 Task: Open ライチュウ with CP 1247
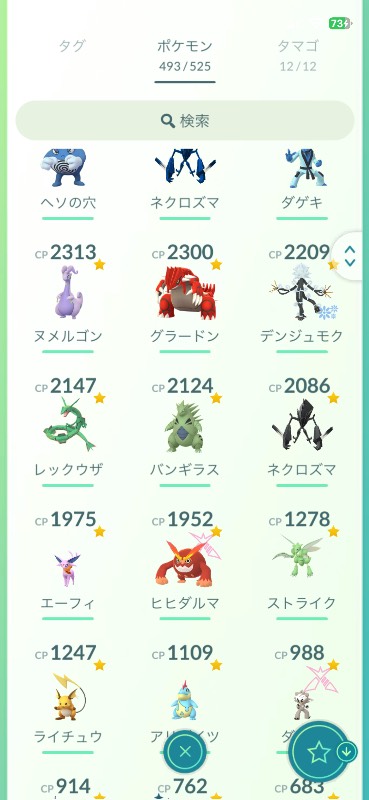click(68, 699)
